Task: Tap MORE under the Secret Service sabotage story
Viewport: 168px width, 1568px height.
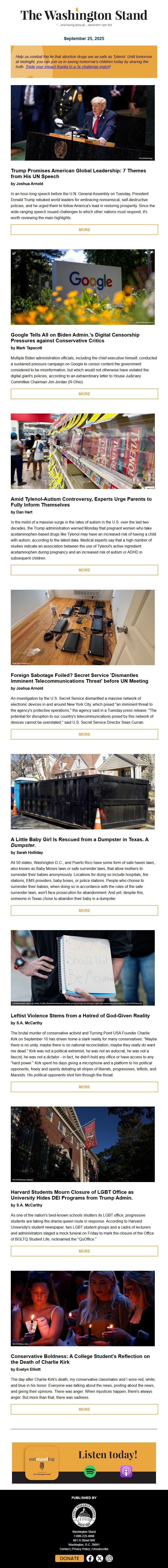Action: 84,734
